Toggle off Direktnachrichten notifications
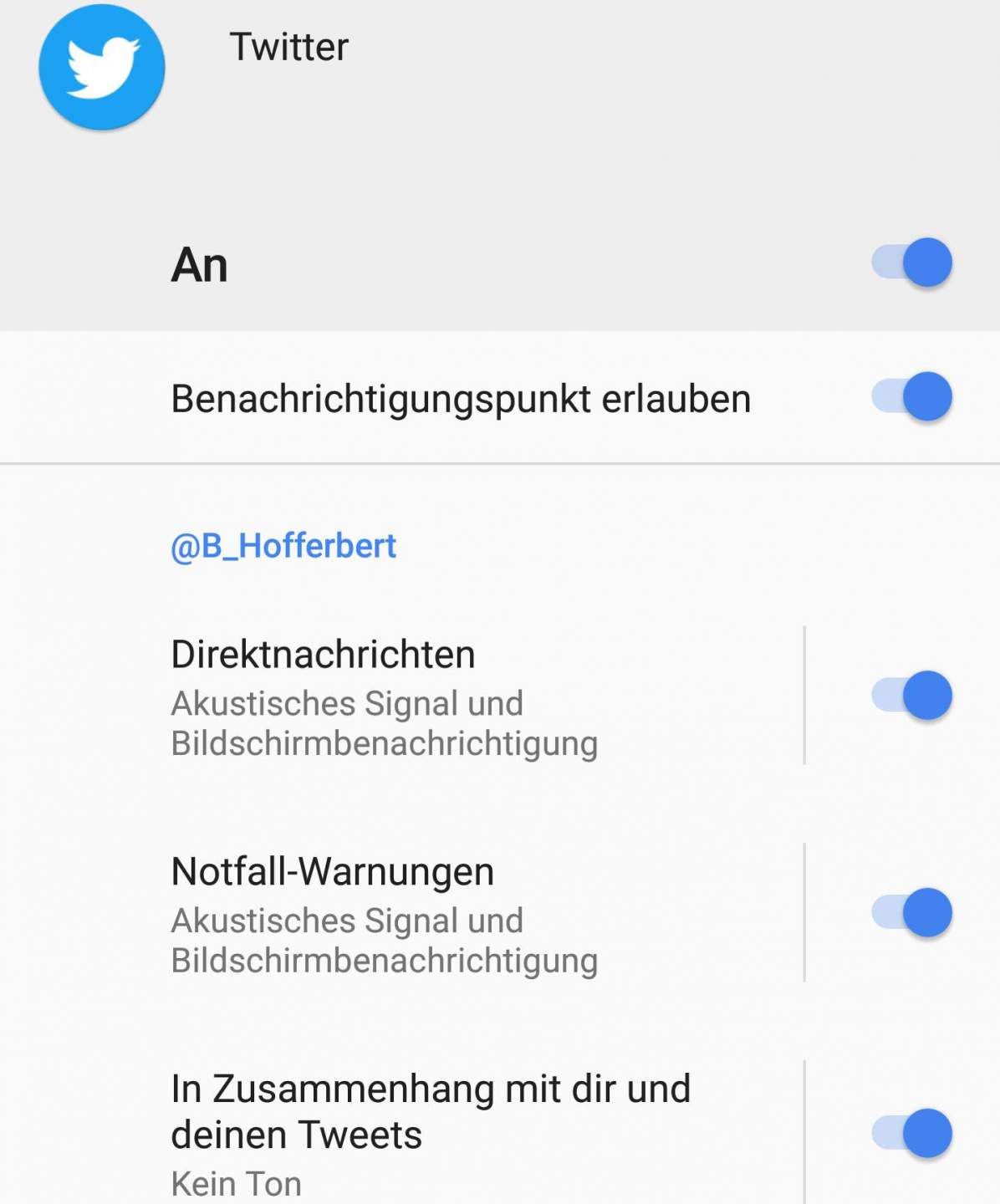The width and height of the screenshot is (1000, 1204). [912, 695]
